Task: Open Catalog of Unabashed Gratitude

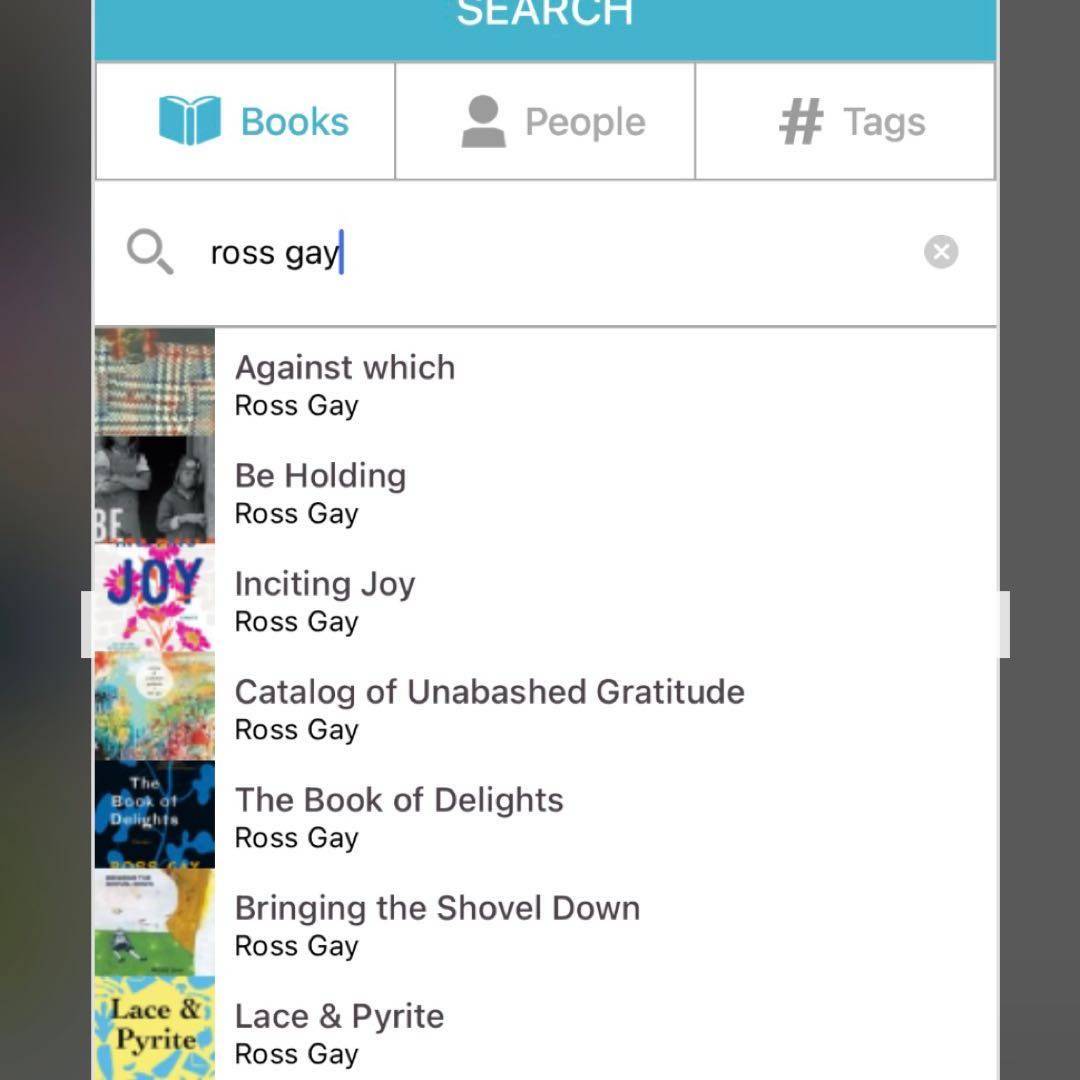Action: click(489, 707)
